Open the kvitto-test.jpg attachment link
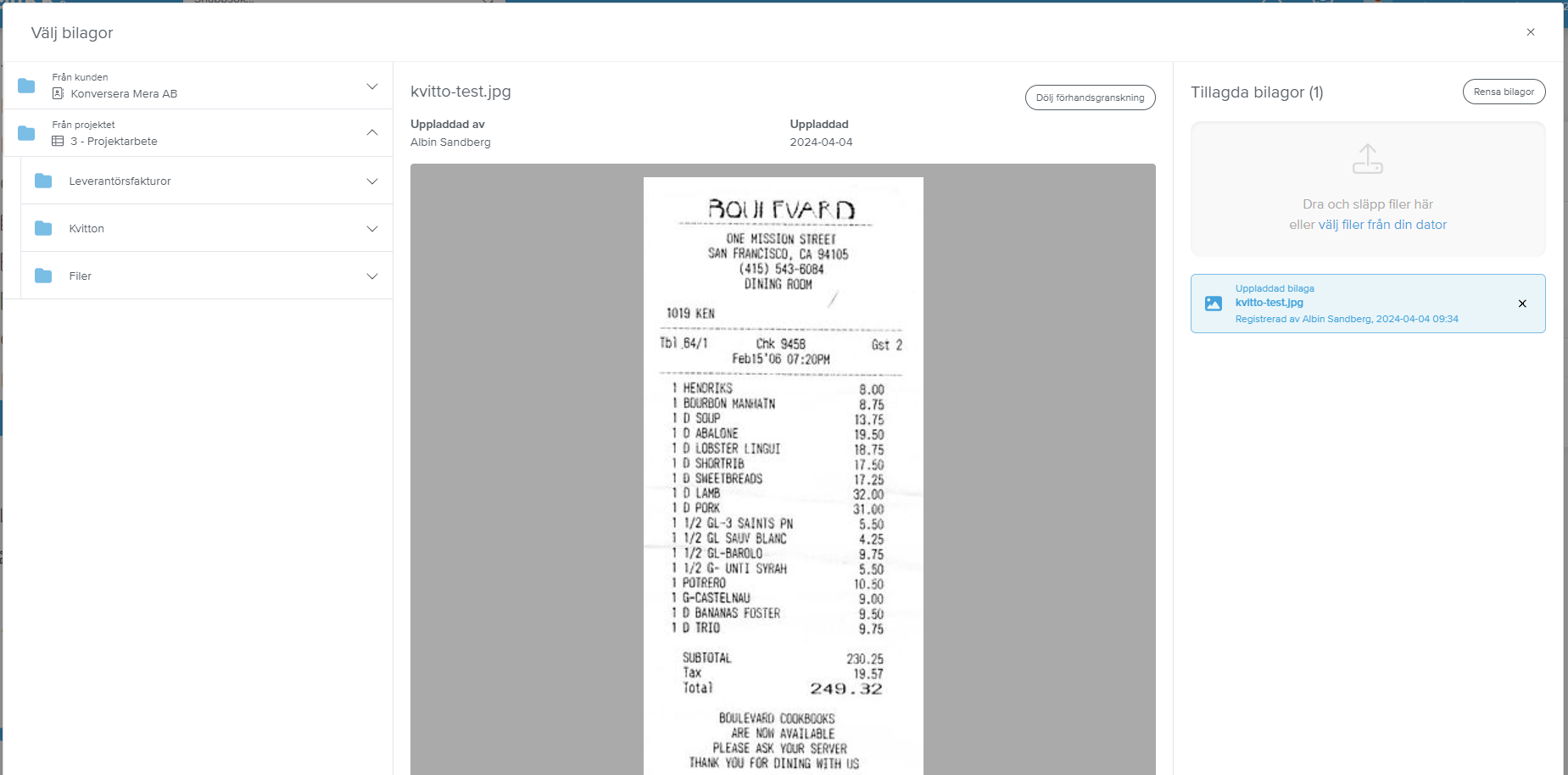 [x=1269, y=303]
